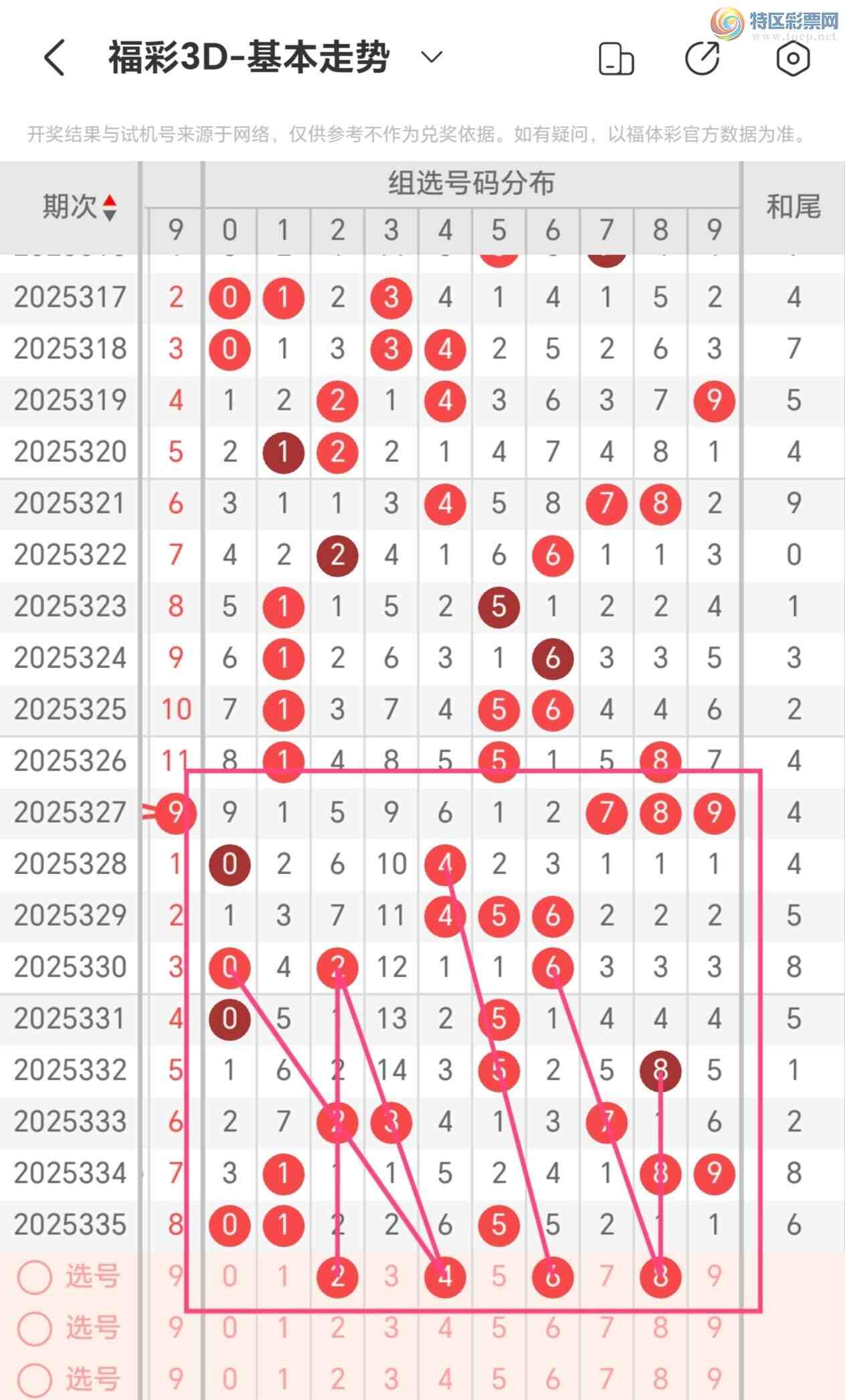Deselect the red ball 6 in the 选号 row
The height and width of the screenshot is (1400, 845).
553,1277
